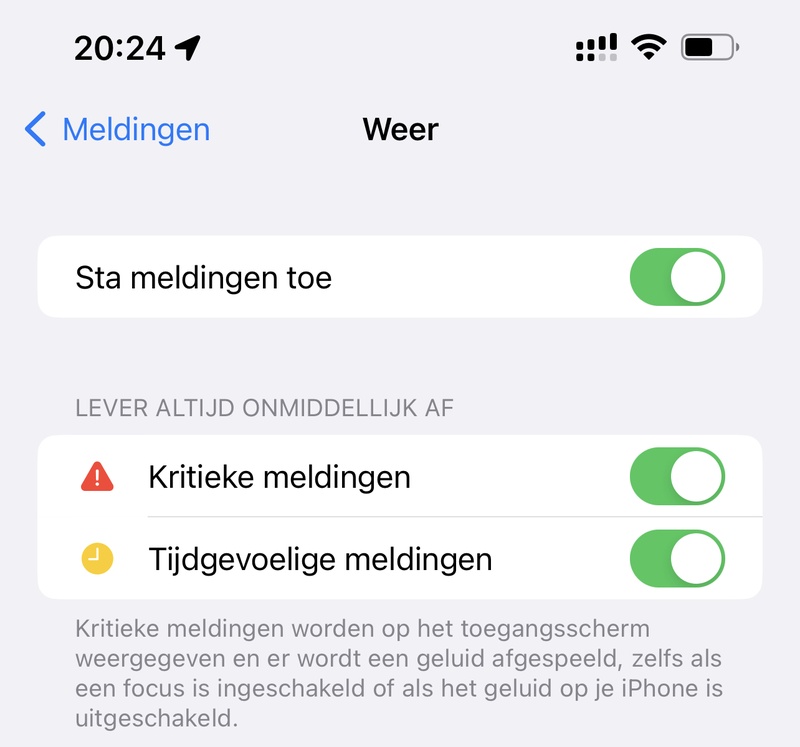The width and height of the screenshot is (800, 747).
Task: Toggle Tijdgevoelige meldingen off
Action: point(677,558)
